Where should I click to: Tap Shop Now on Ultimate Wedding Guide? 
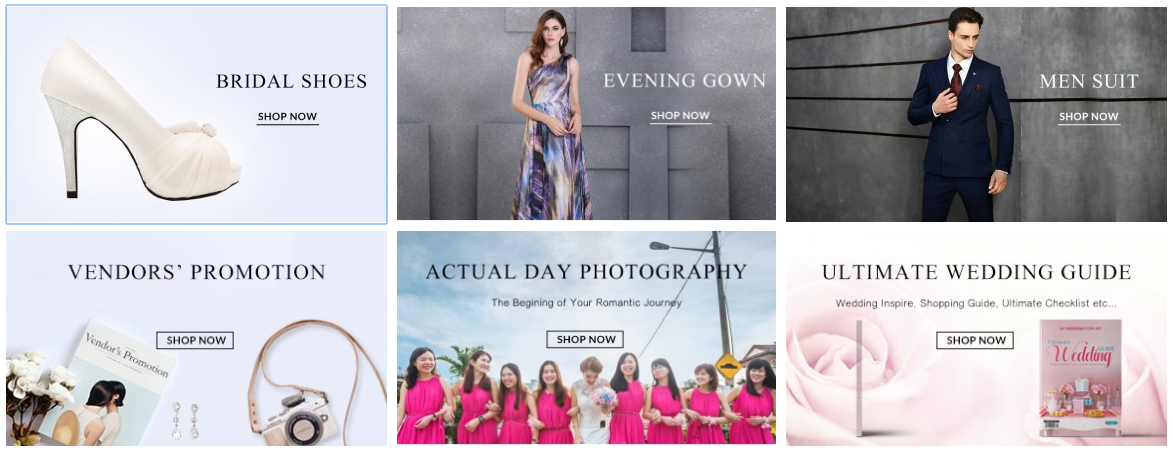coord(975,340)
